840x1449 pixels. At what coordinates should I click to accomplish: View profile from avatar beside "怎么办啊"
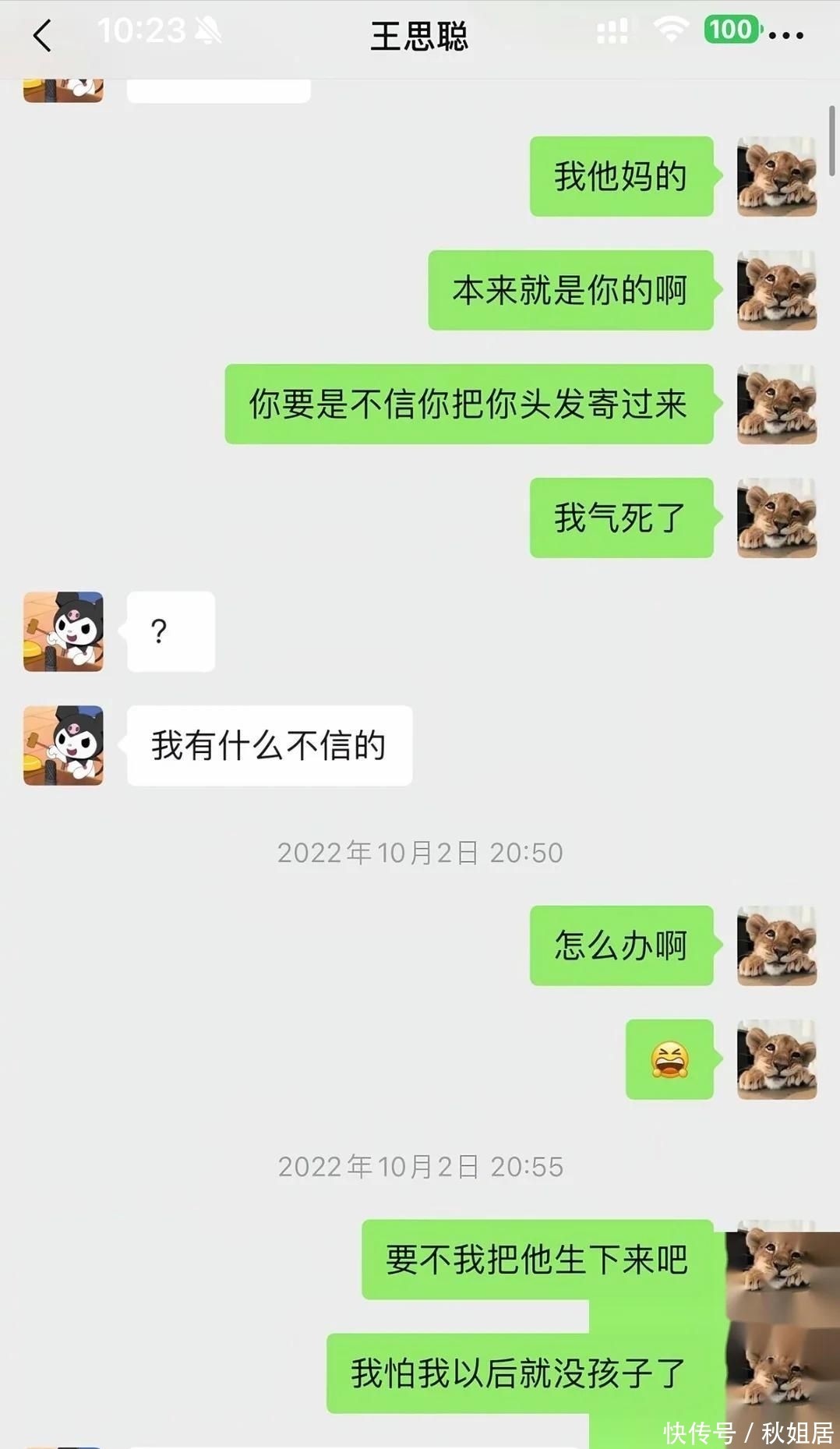(x=776, y=945)
